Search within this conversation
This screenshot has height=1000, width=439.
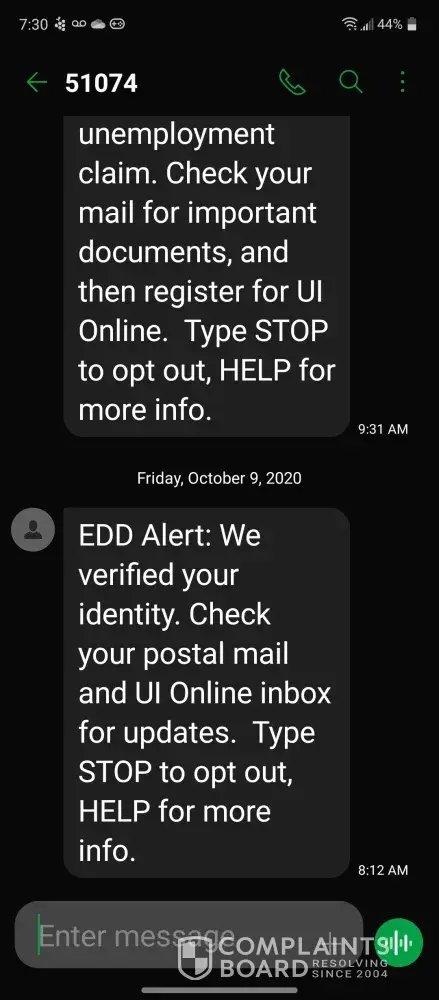click(350, 82)
